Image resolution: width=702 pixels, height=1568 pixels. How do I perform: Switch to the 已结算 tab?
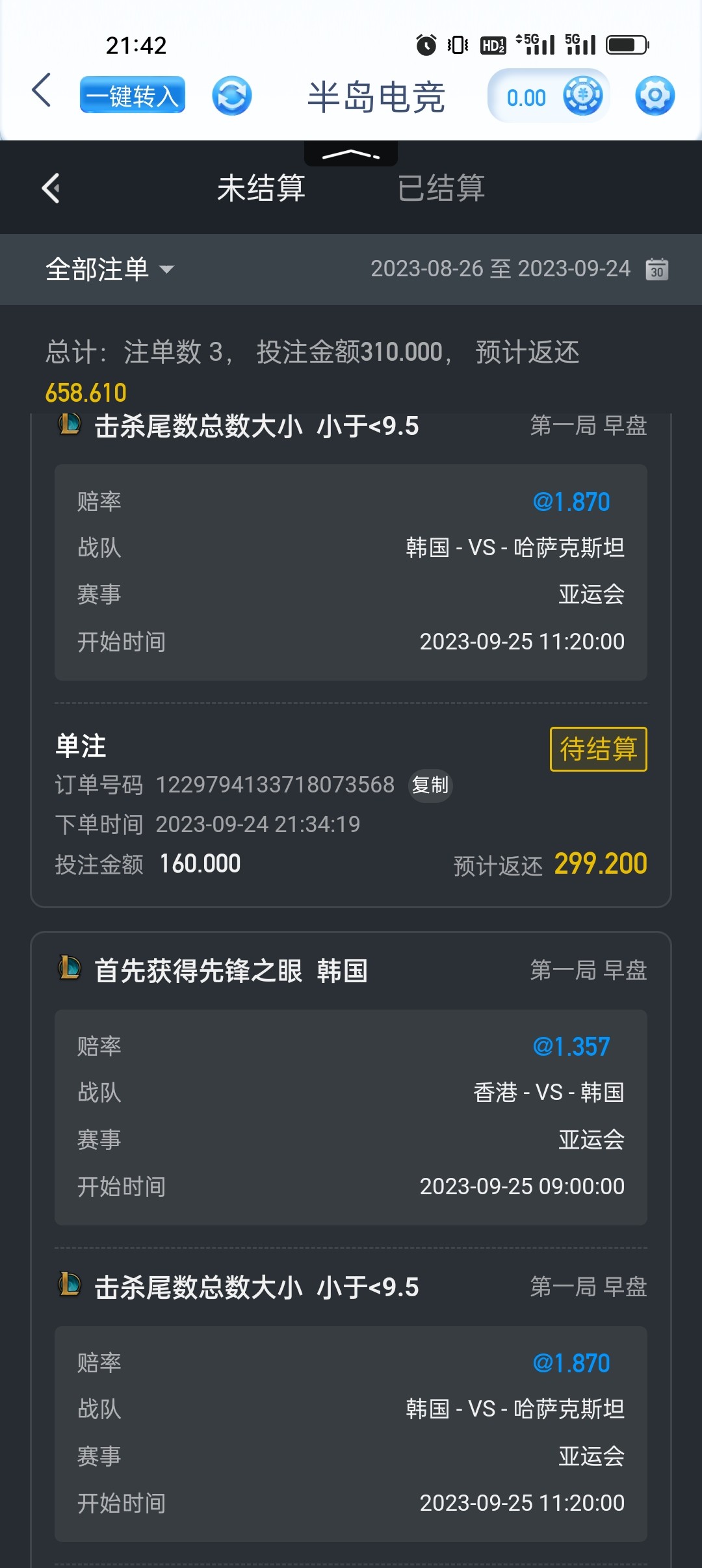[441, 188]
